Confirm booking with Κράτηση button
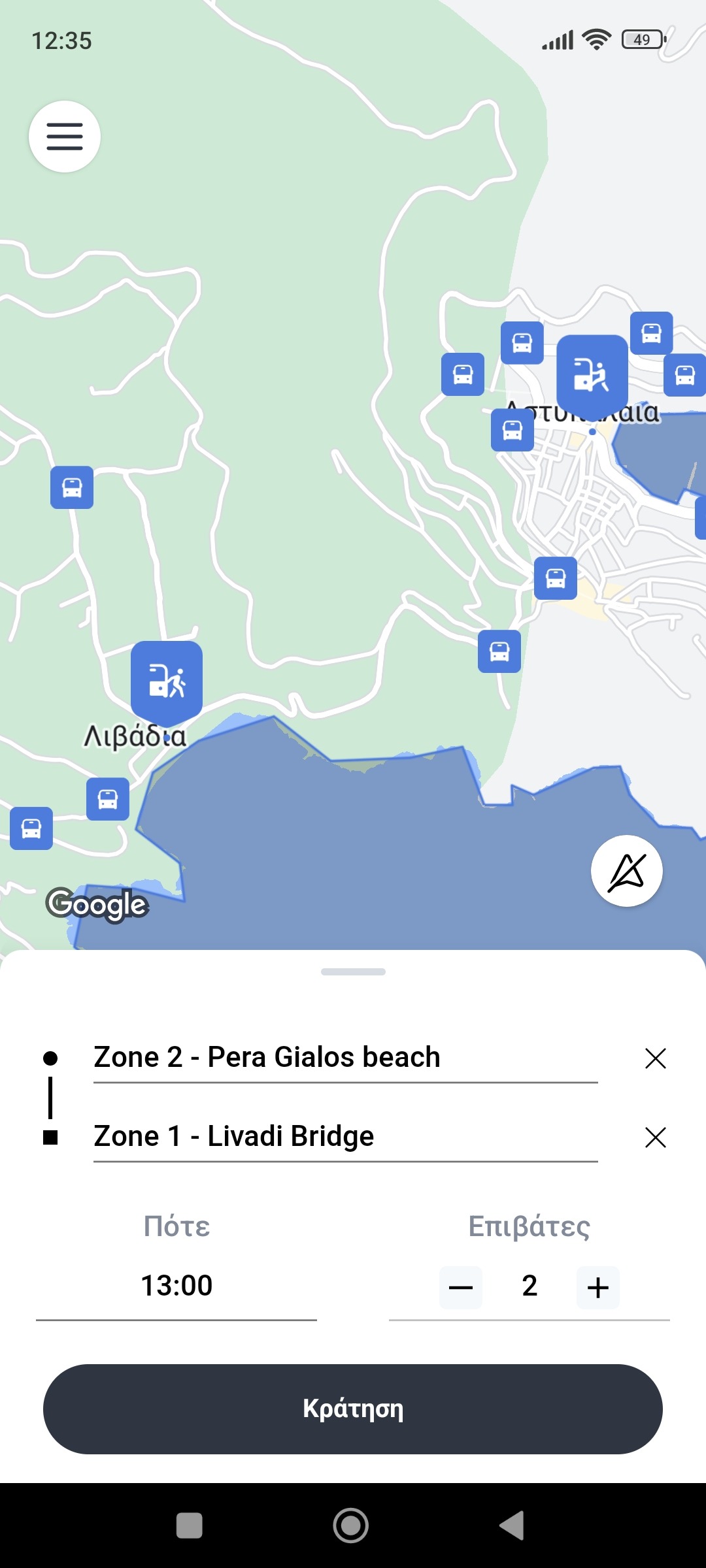Screen dimensions: 706x1568 [353, 1409]
